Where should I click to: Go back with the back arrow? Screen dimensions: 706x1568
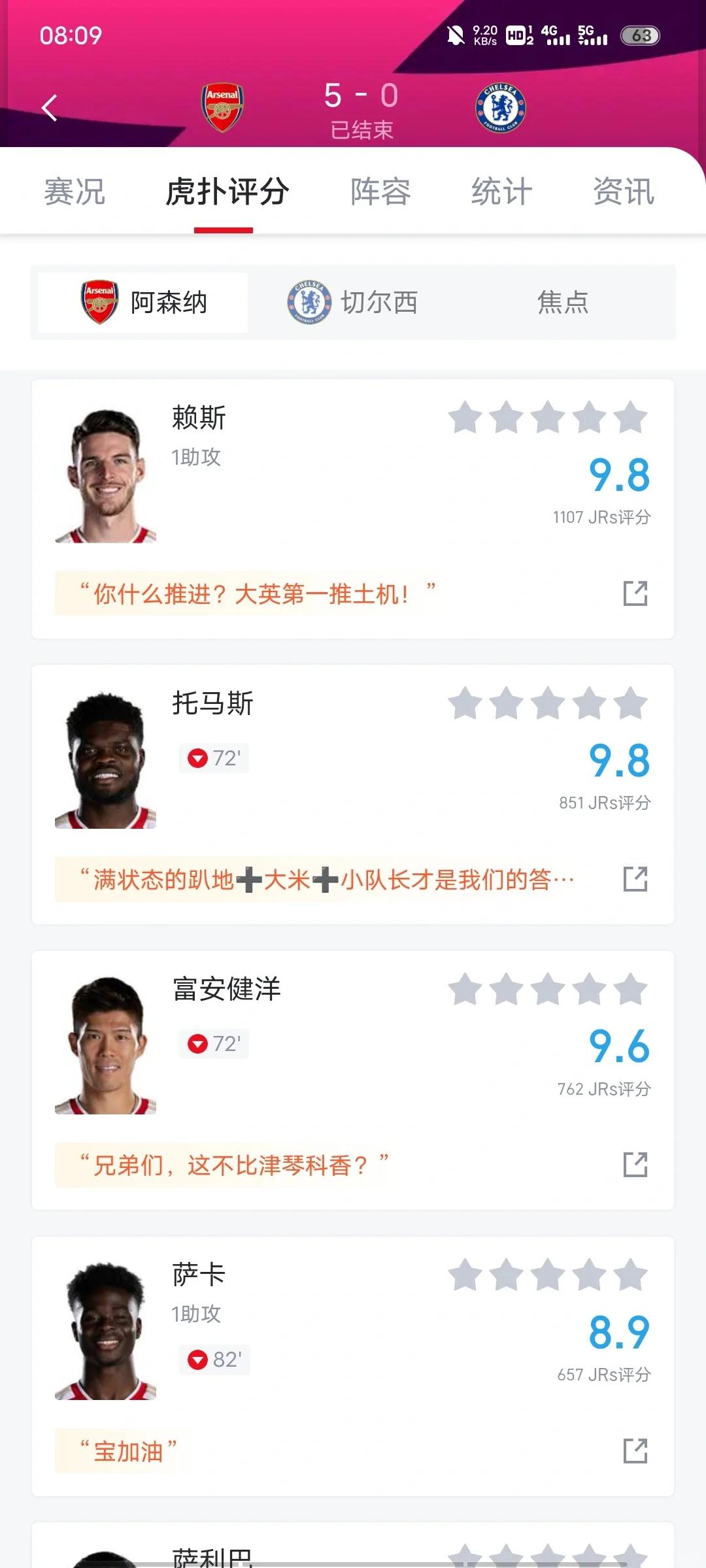tap(48, 107)
